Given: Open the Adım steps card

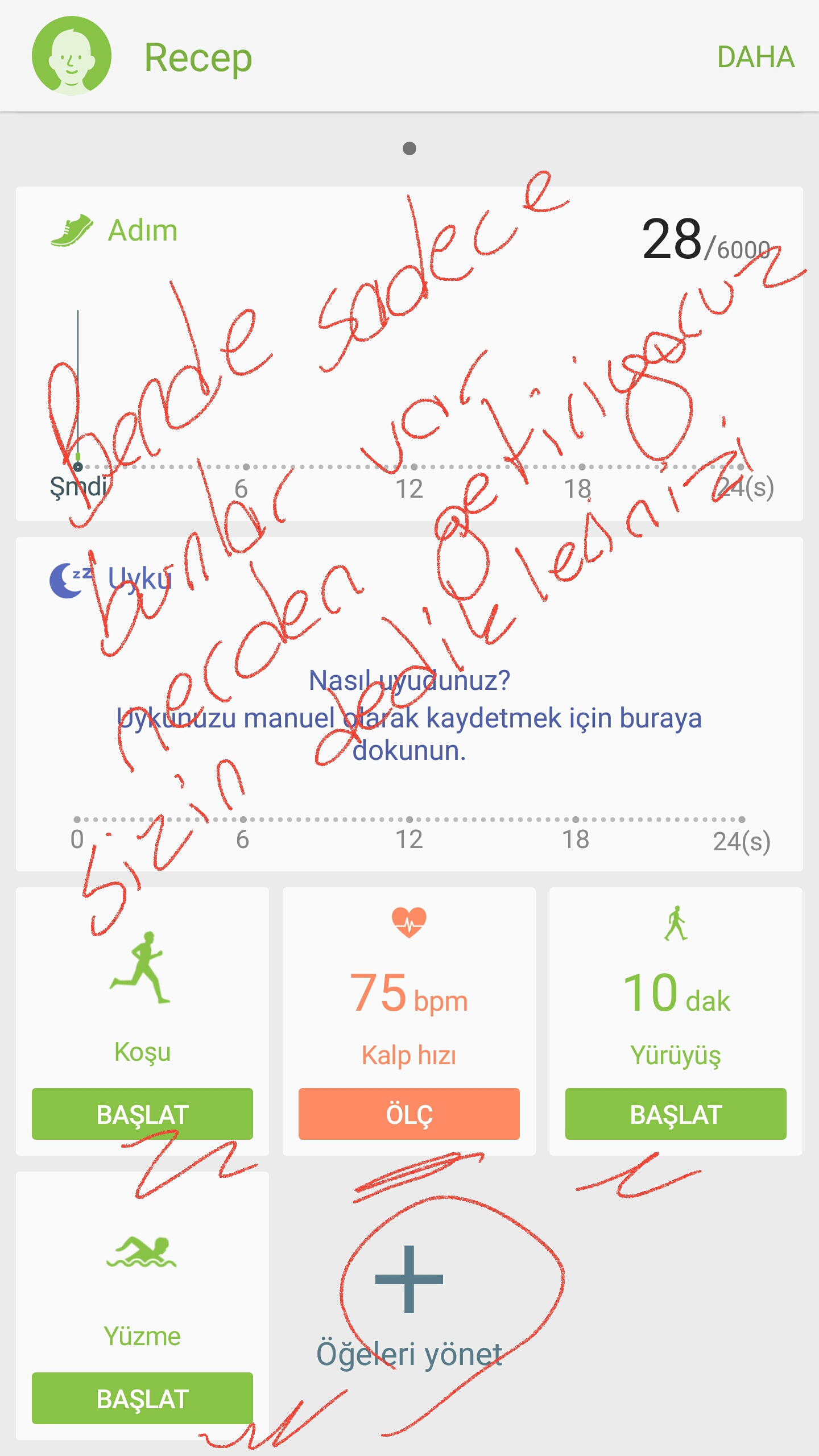Looking at the screenshot, I should [409, 353].
